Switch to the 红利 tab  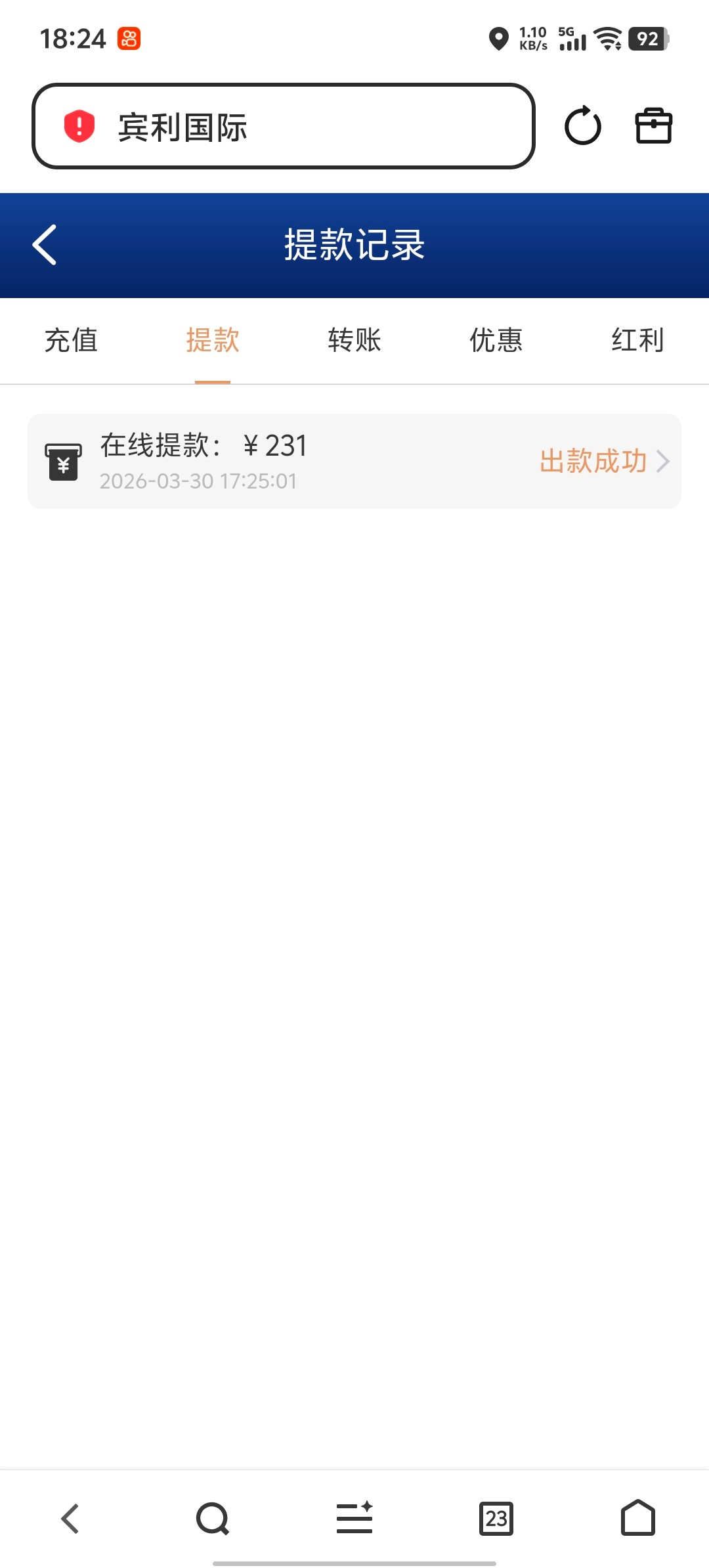coord(637,340)
